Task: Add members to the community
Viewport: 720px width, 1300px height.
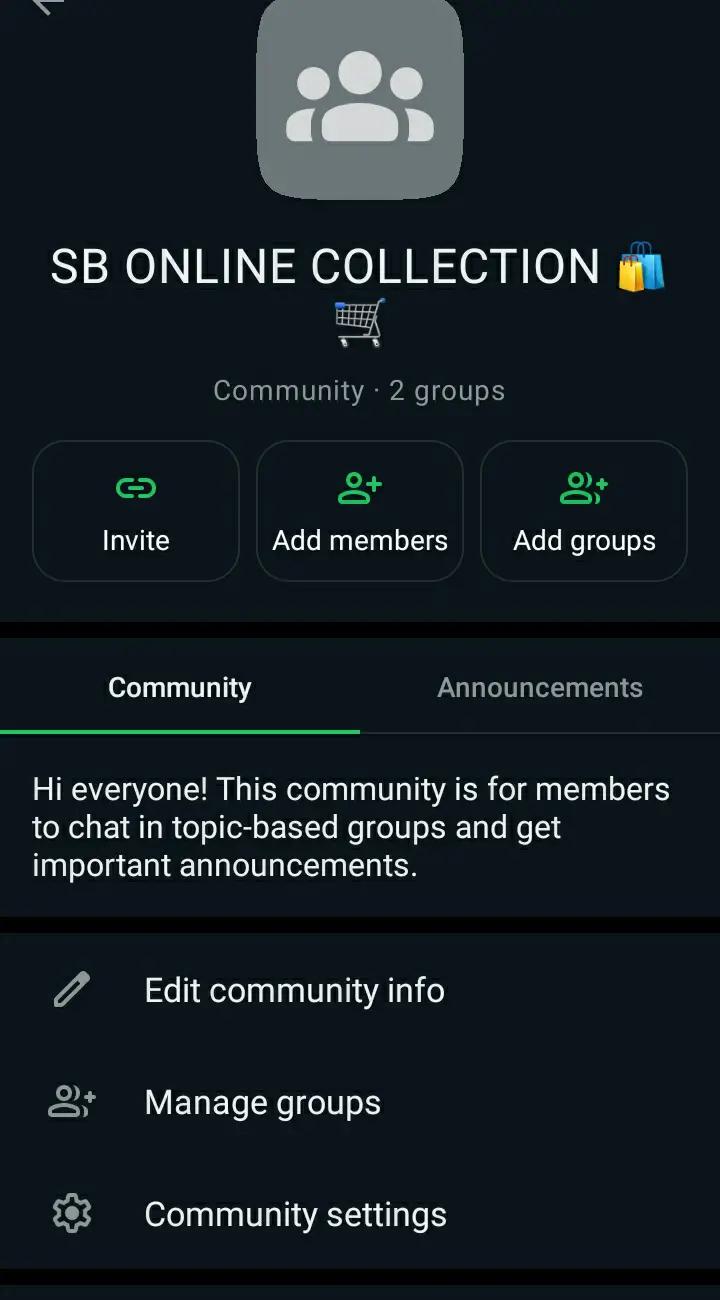Action: [360, 511]
